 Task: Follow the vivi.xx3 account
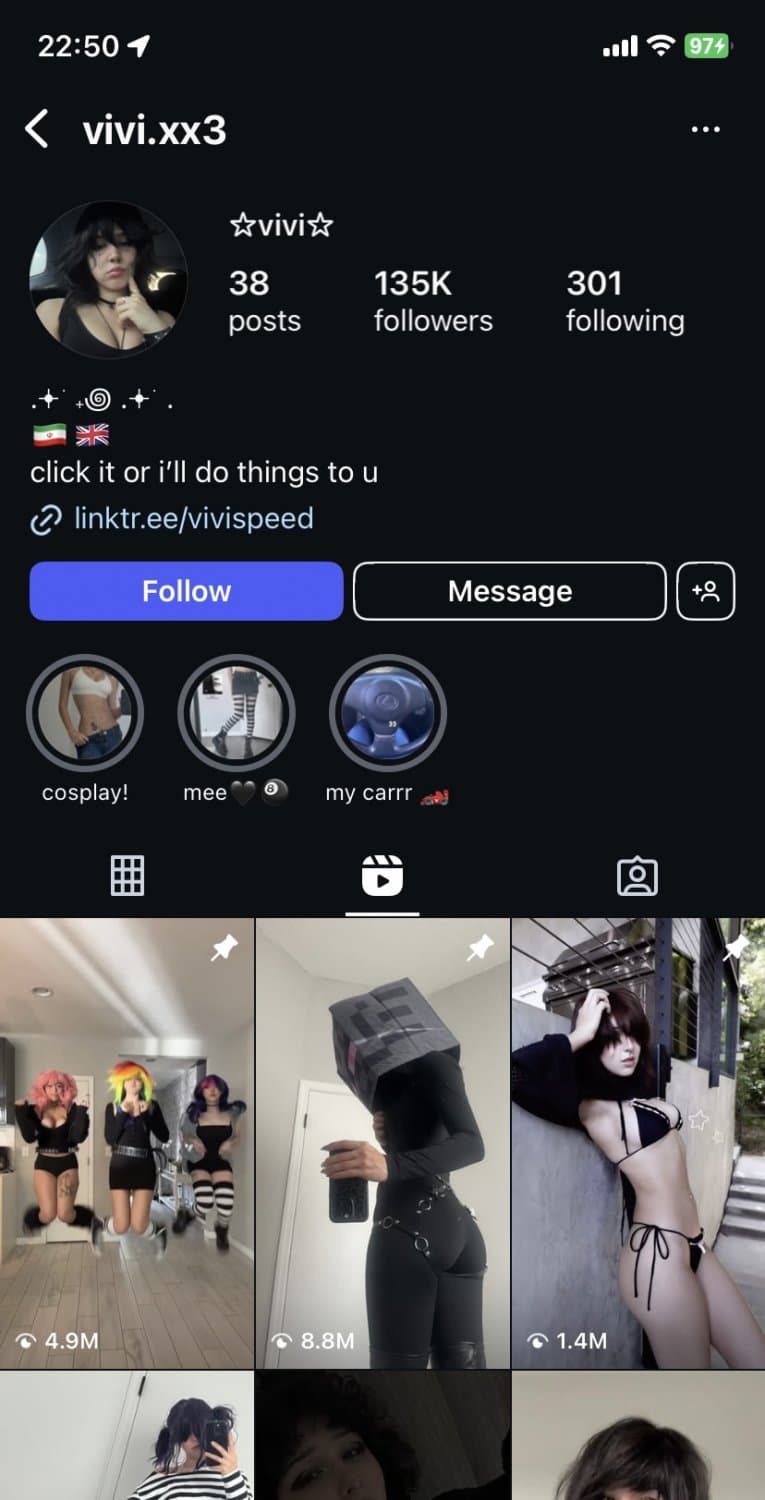pos(186,591)
